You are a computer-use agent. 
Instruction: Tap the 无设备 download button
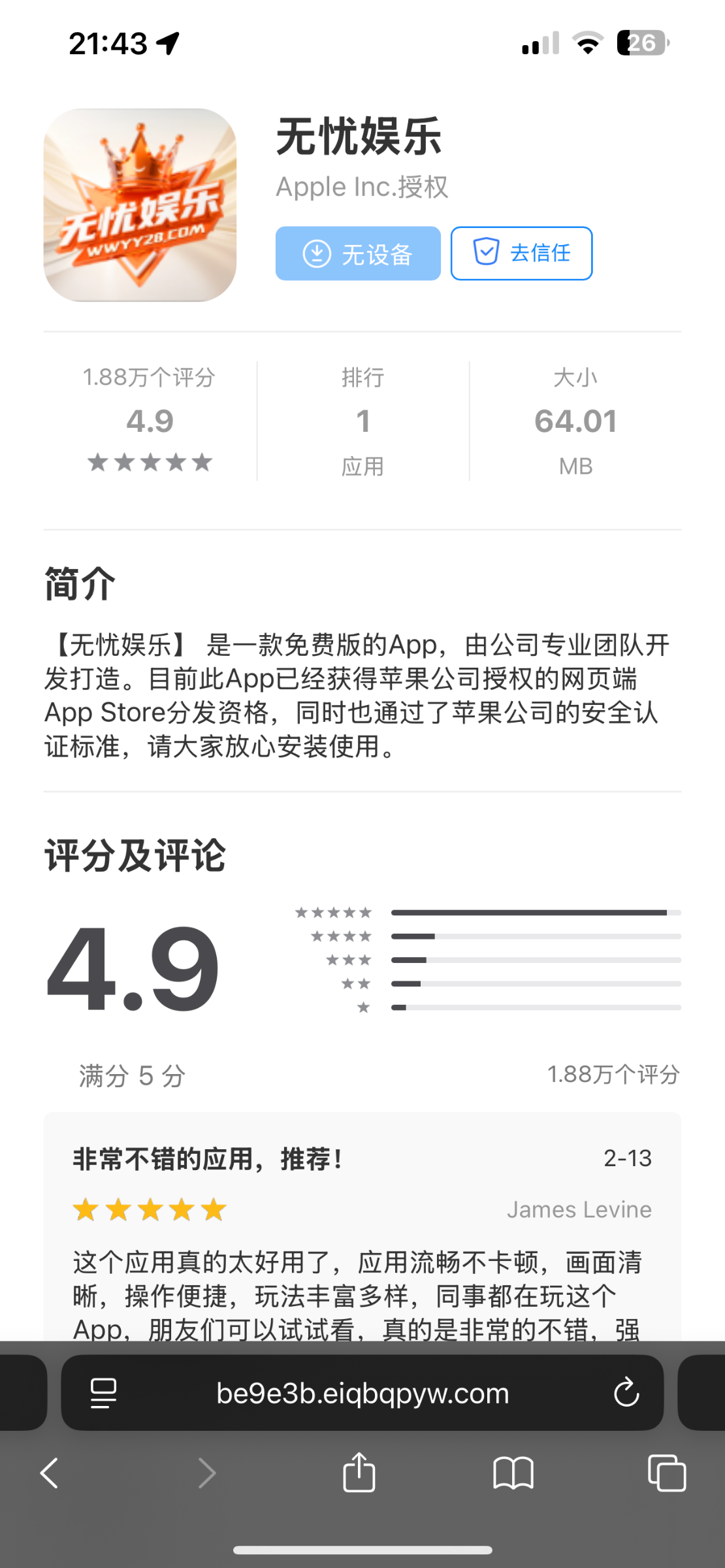358,253
